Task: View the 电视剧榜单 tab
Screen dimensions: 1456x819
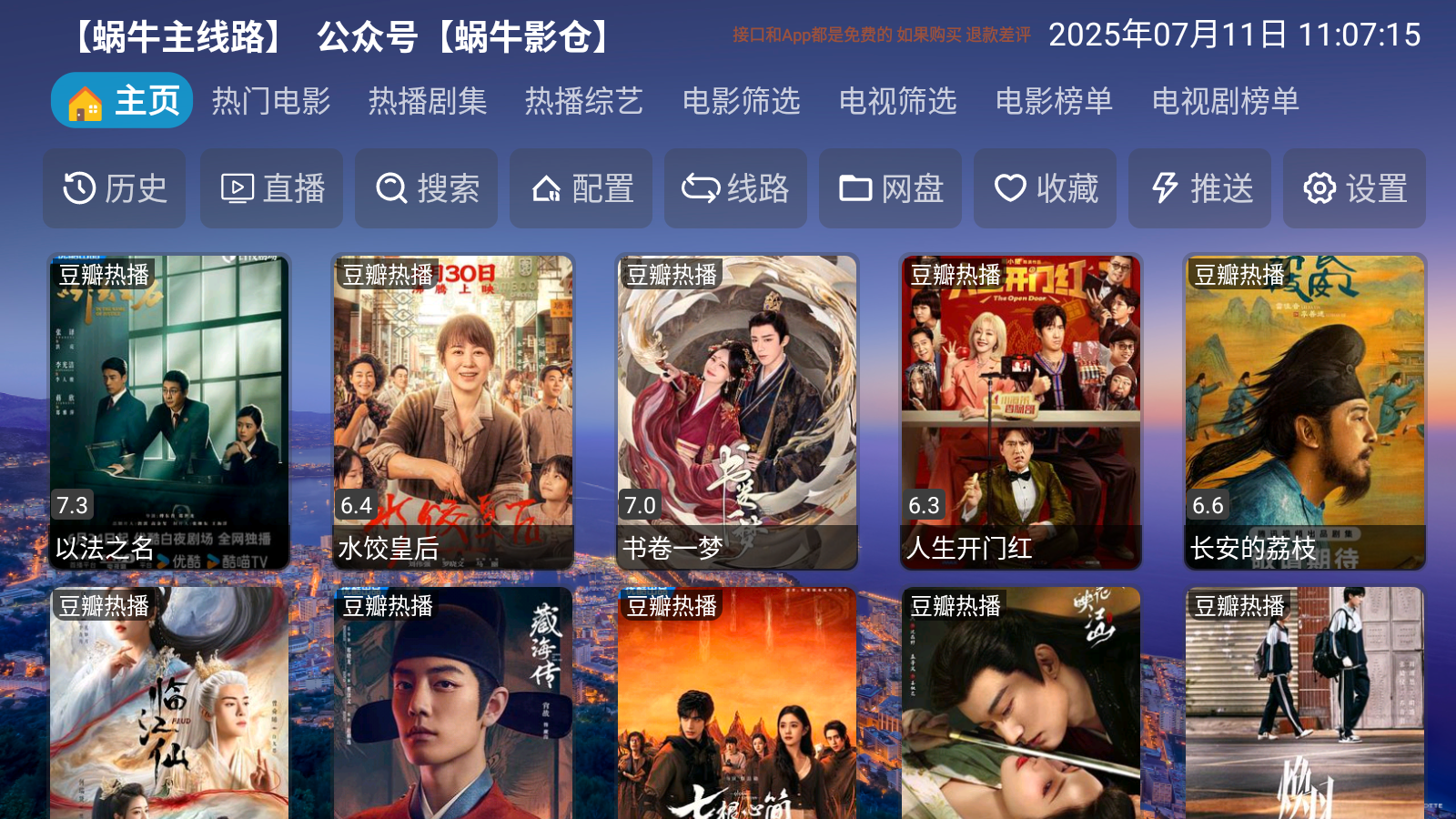Action: 1226,101
